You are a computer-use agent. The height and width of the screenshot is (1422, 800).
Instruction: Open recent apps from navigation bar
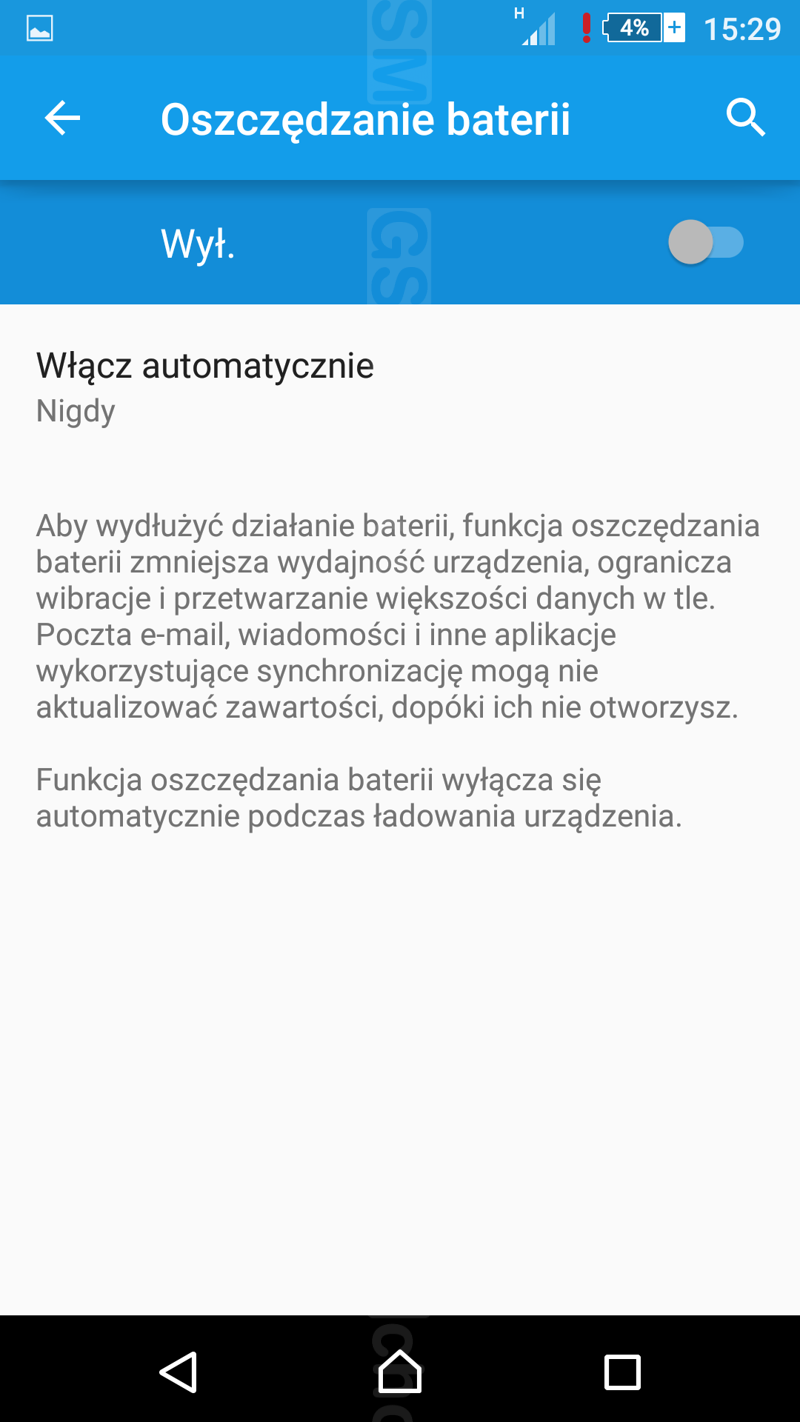622,1372
